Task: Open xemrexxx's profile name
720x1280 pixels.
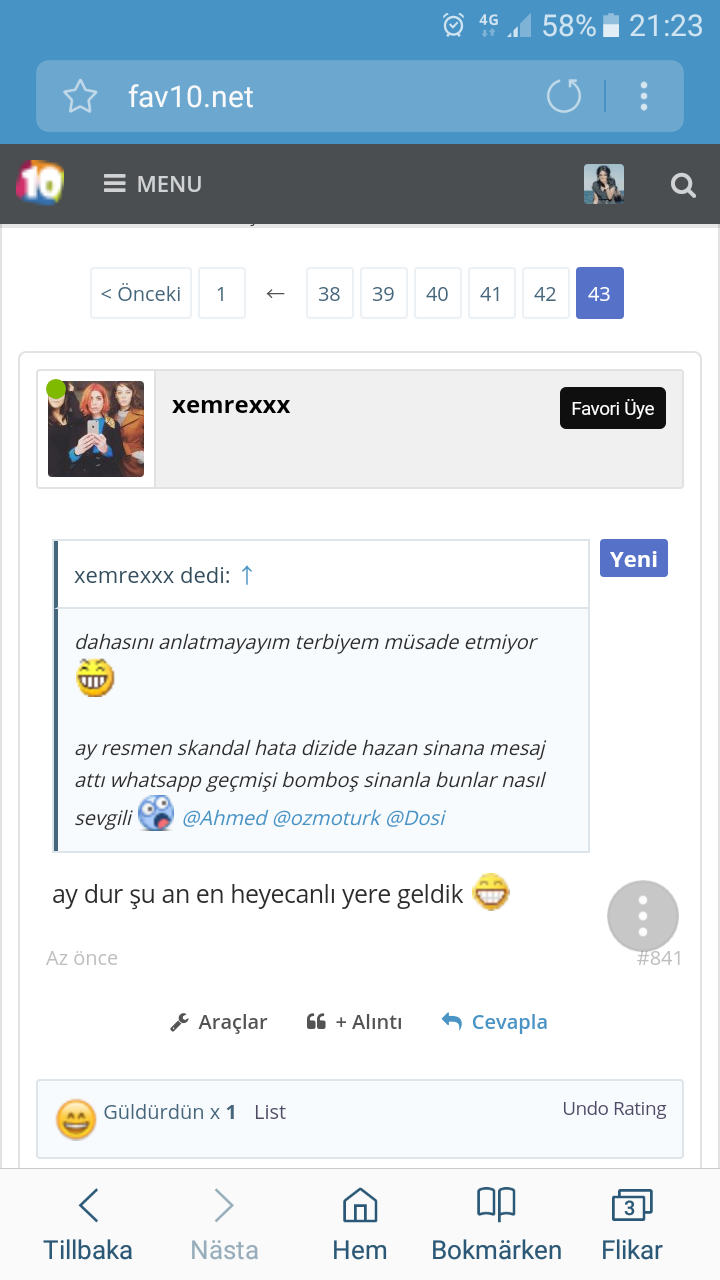Action: pos(231,405)
